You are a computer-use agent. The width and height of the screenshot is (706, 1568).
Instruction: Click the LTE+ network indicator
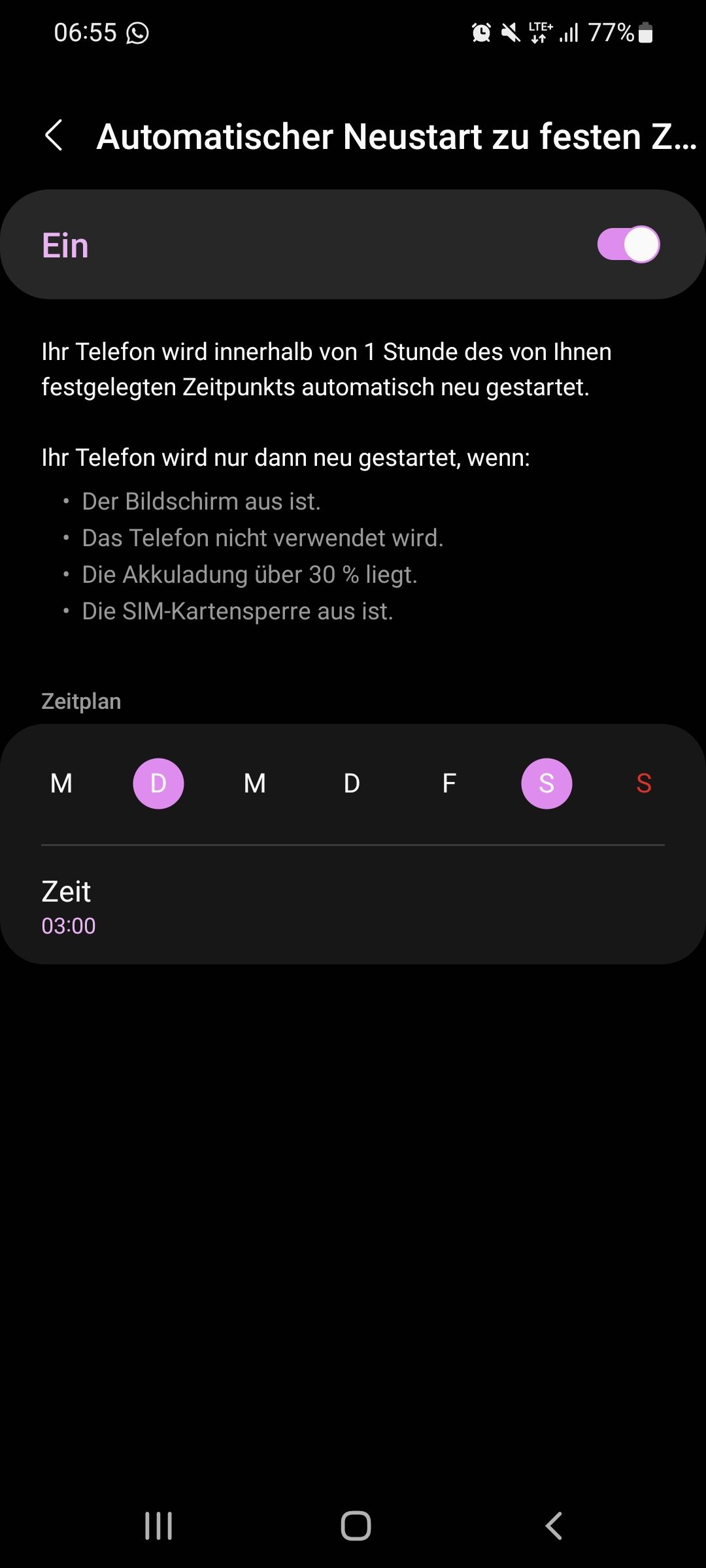click(x=540, y=31)
